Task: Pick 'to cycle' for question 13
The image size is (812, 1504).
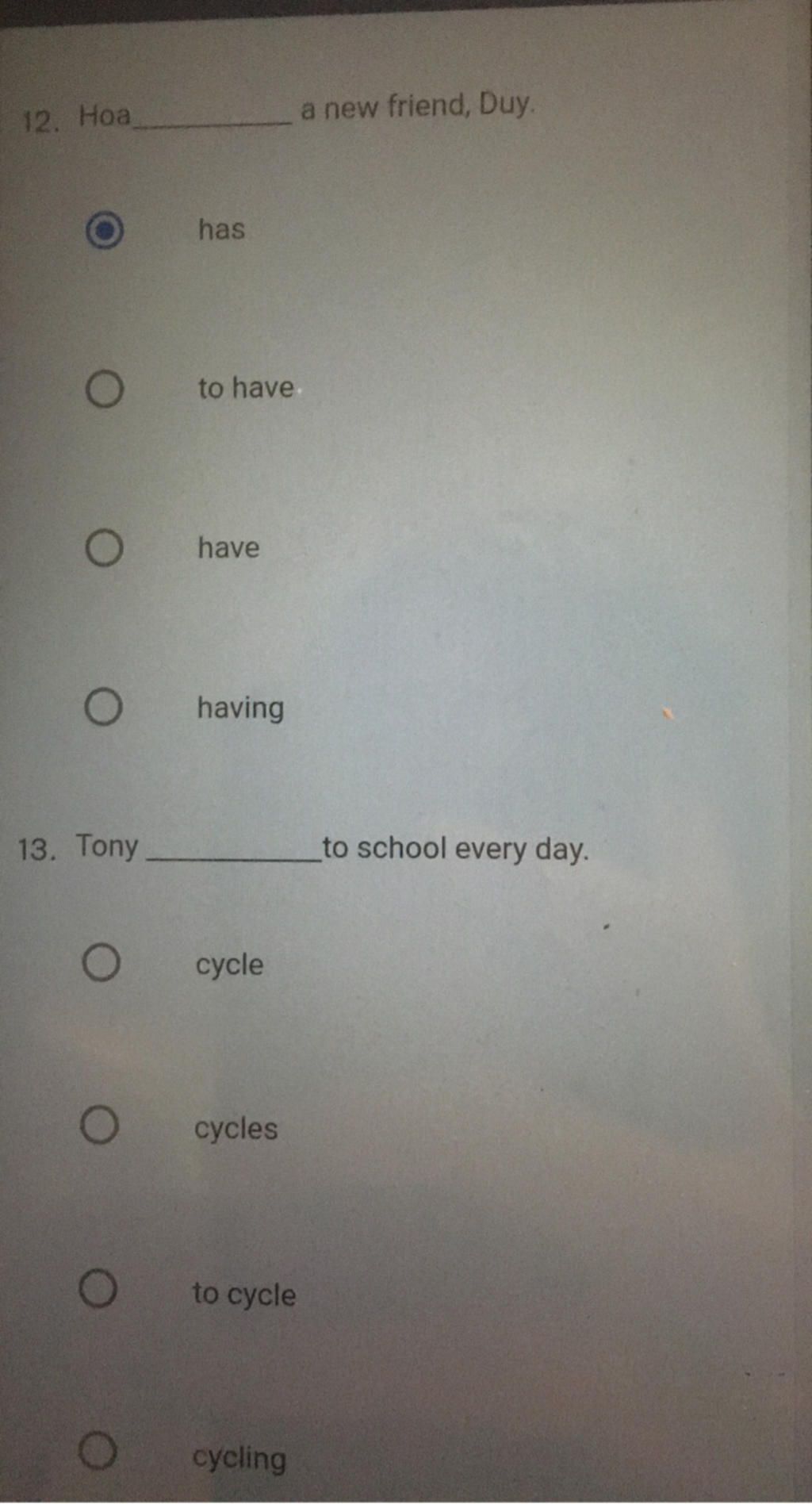Action: (x=98, y=1289)
